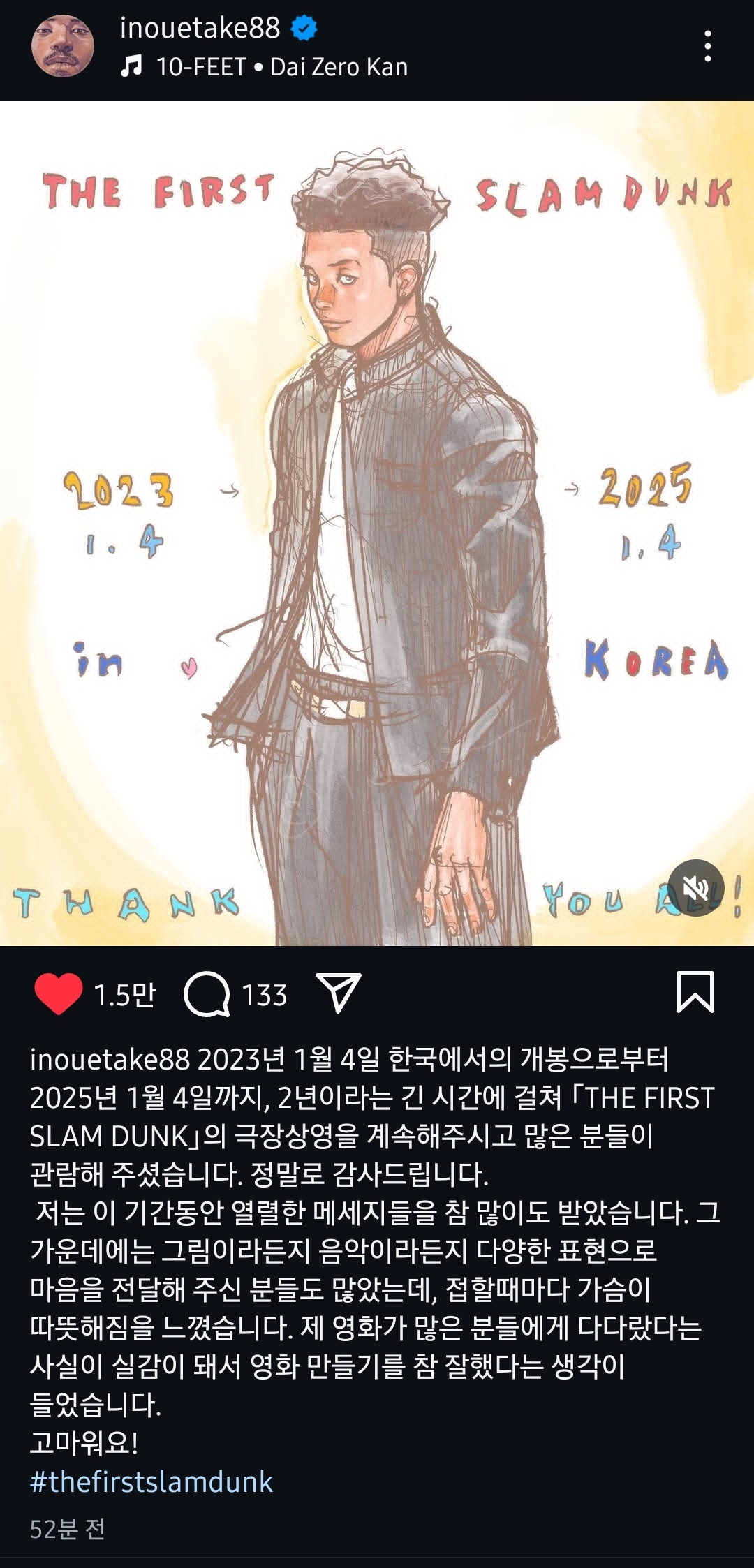Open inouetake88's profile picture

coord(63,46)
